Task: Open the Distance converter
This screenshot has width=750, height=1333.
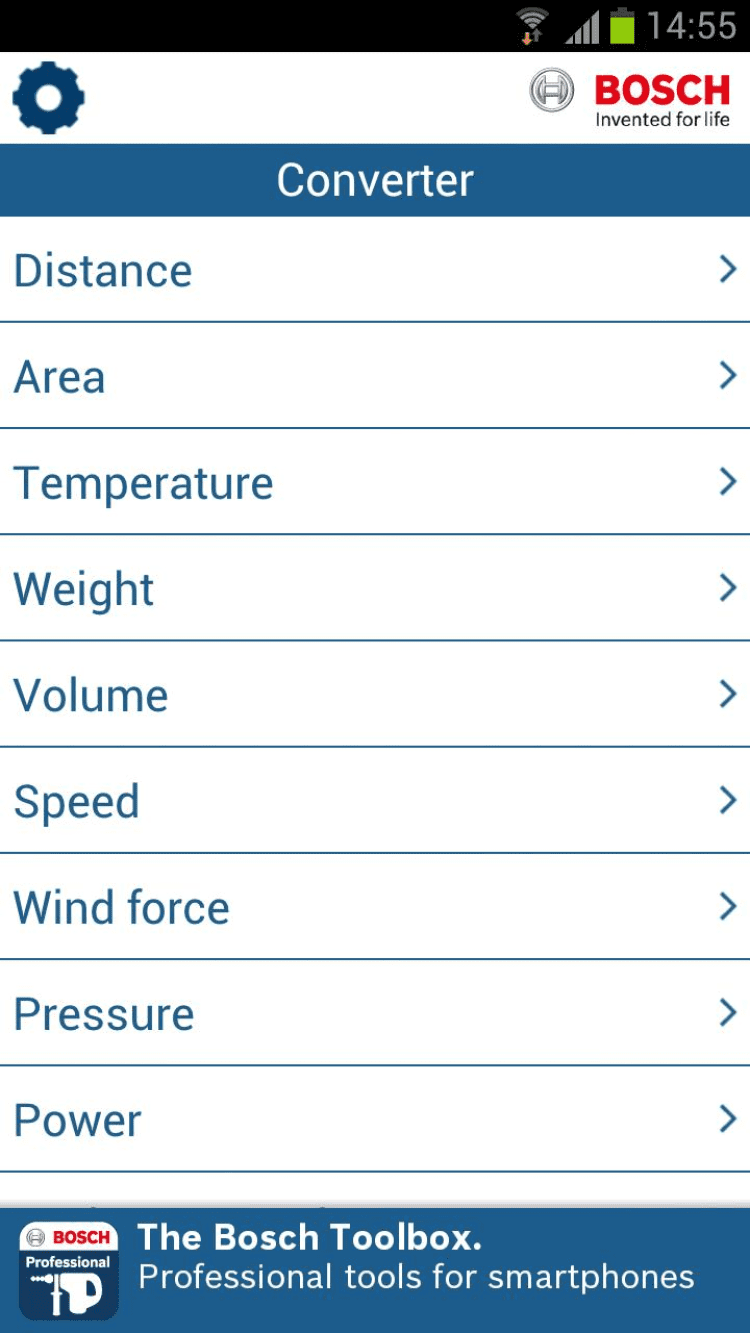Action: click(x=375, y=270)
